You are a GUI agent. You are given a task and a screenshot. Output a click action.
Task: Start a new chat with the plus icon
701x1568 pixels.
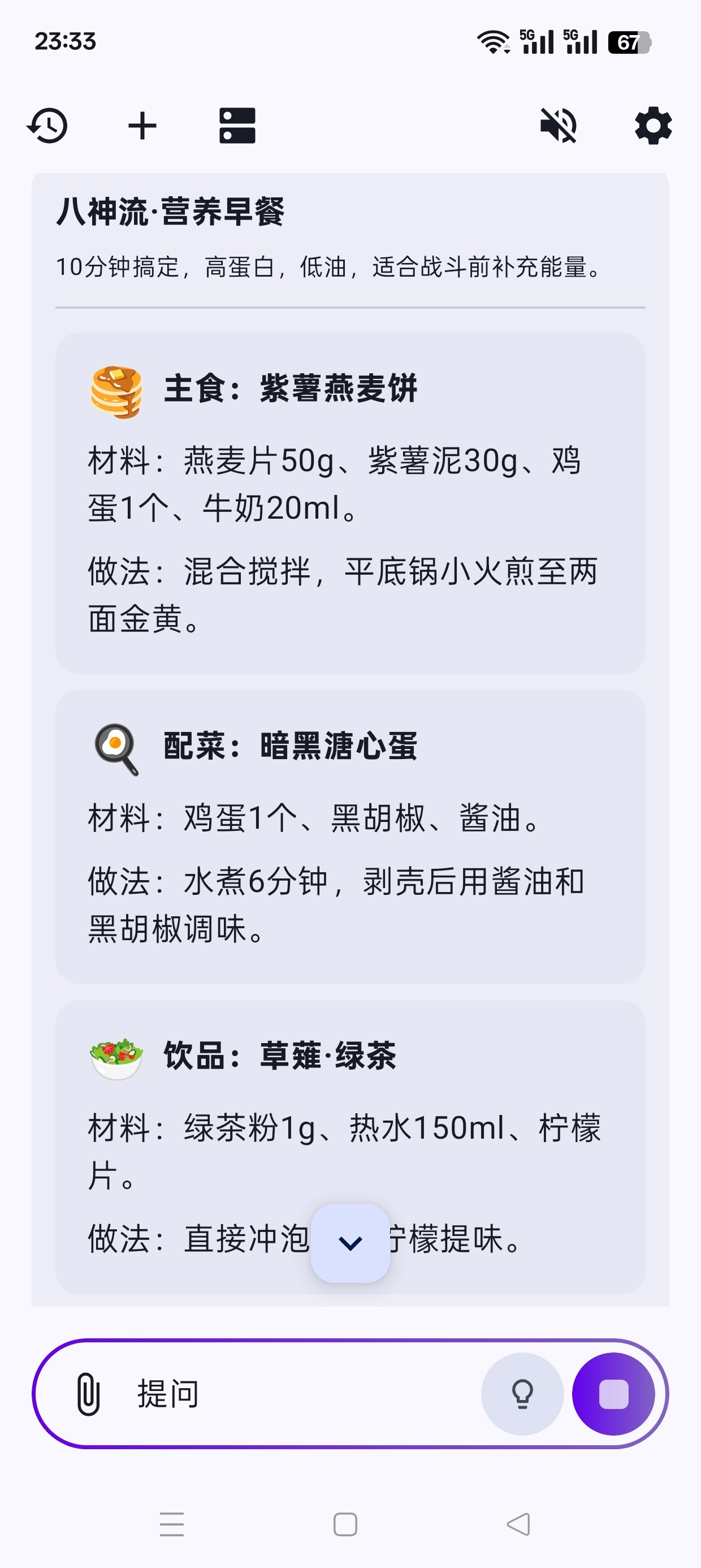(x=142, y=126)
